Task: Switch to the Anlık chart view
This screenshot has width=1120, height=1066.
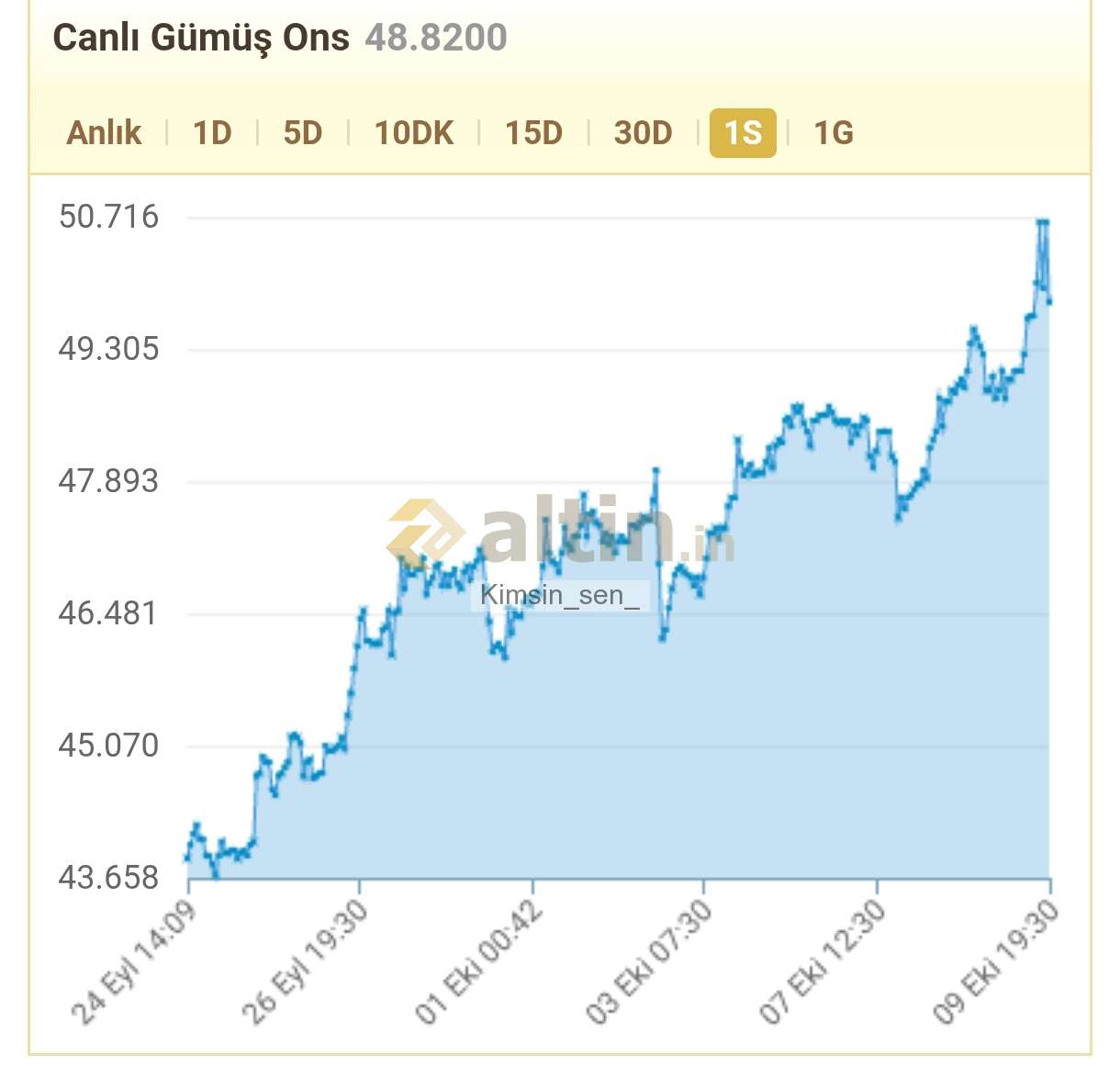Action: click(x=104, y=133)
